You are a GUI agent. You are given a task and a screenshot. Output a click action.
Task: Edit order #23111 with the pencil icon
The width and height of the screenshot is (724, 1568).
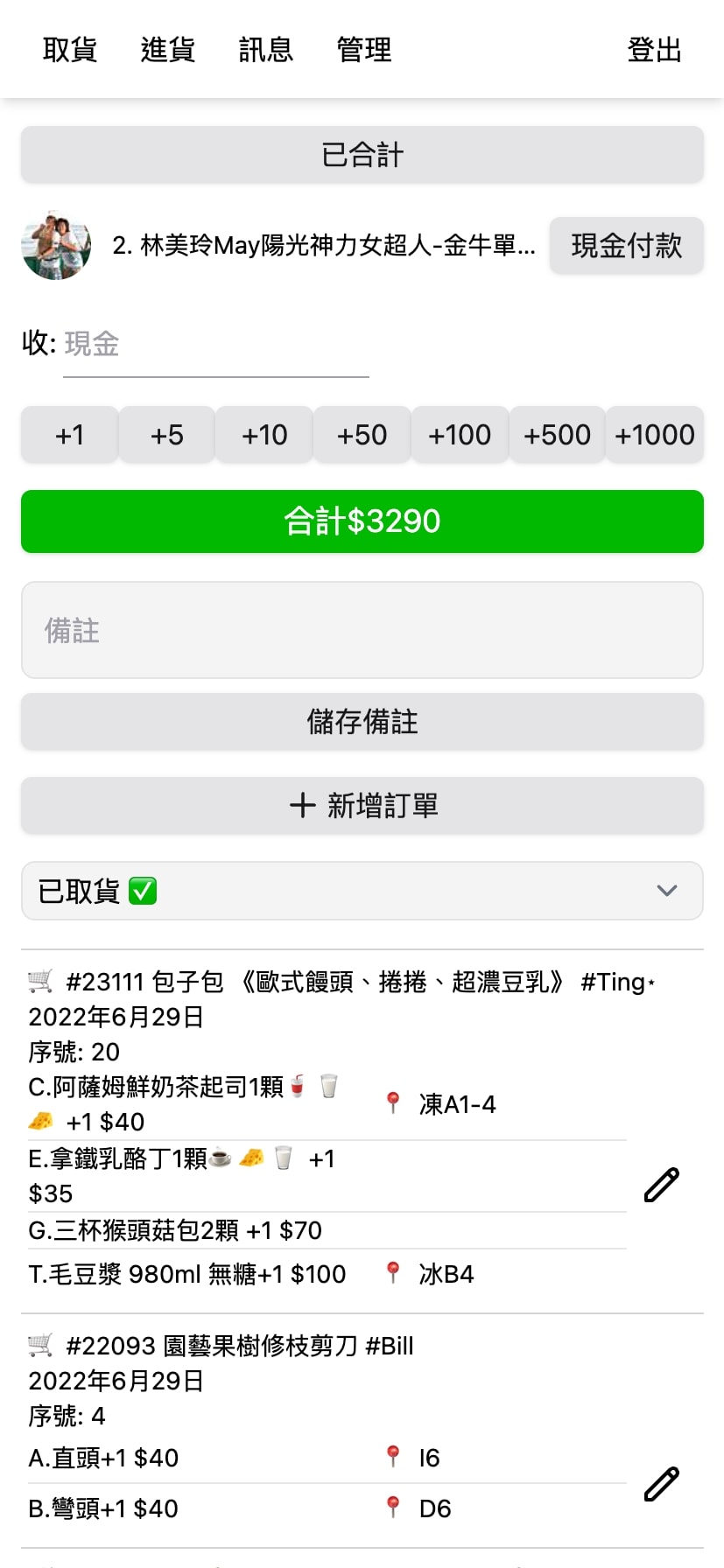pyautogui.click(x=661, y=1183)
